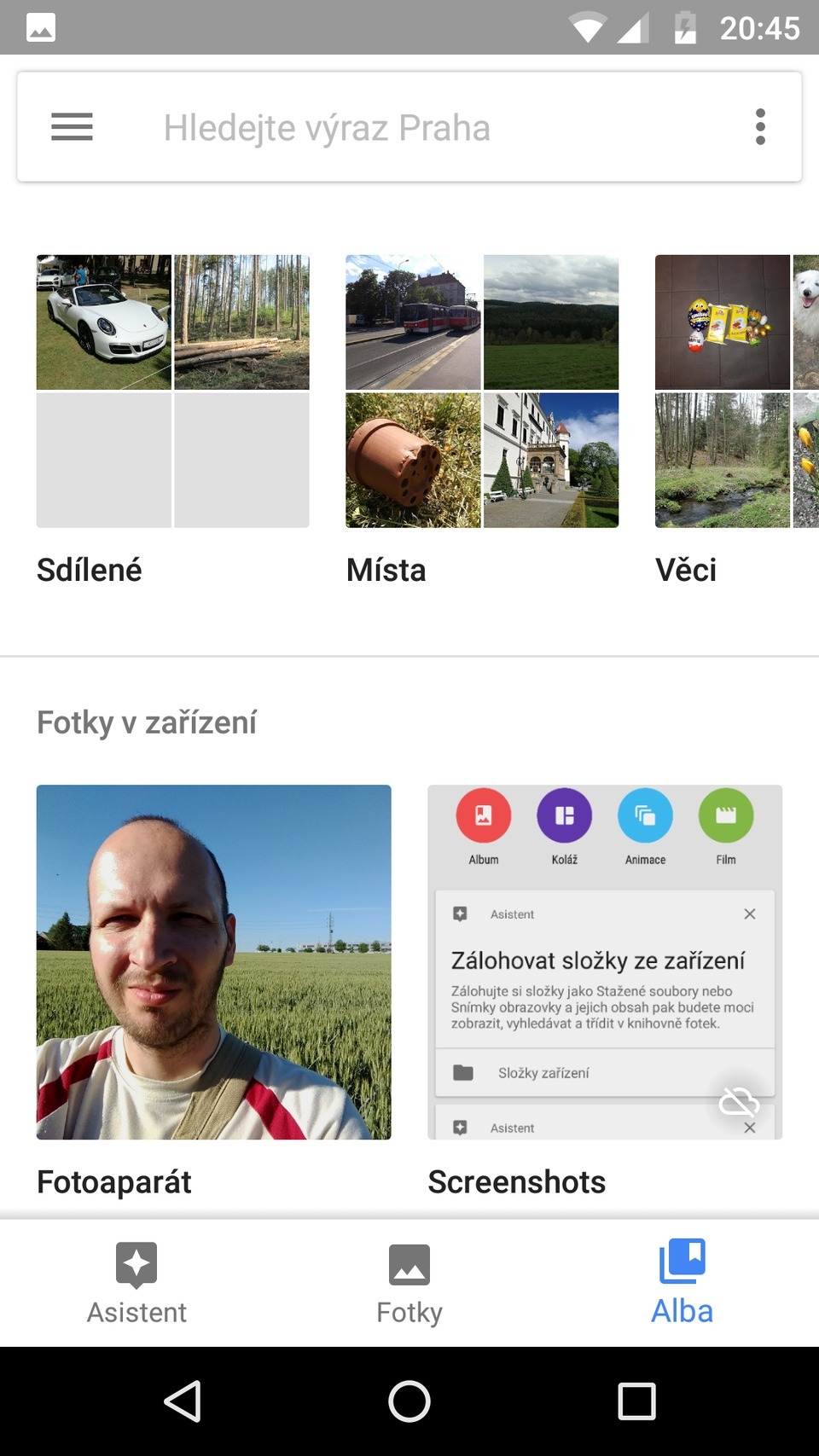819x1456 pixels.
Task: Tap the recent apps square button
Action: pos(636,1399)
